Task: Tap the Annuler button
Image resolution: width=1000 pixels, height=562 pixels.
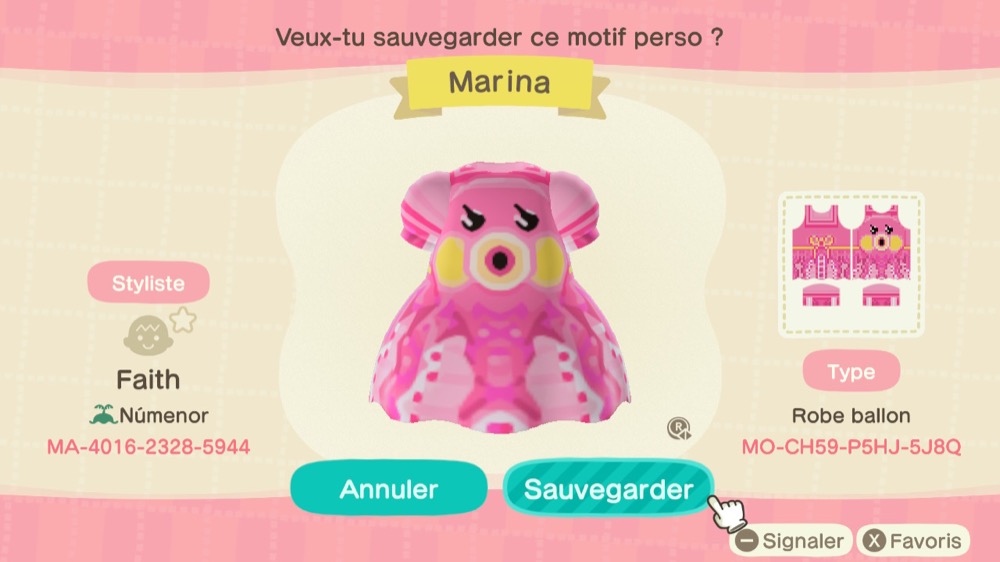Action: 388,489
